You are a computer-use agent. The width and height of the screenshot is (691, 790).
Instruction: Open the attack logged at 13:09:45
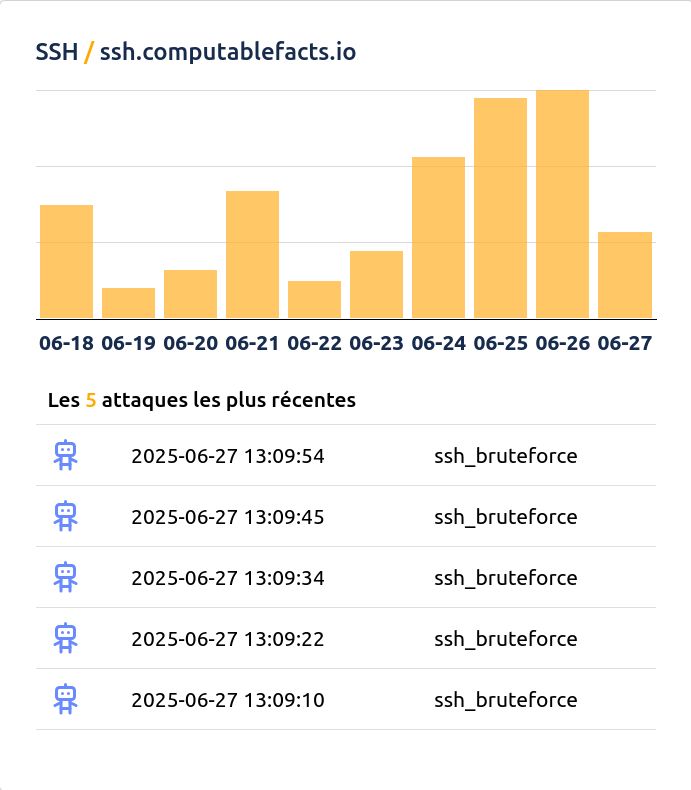[x=345, y=517]
